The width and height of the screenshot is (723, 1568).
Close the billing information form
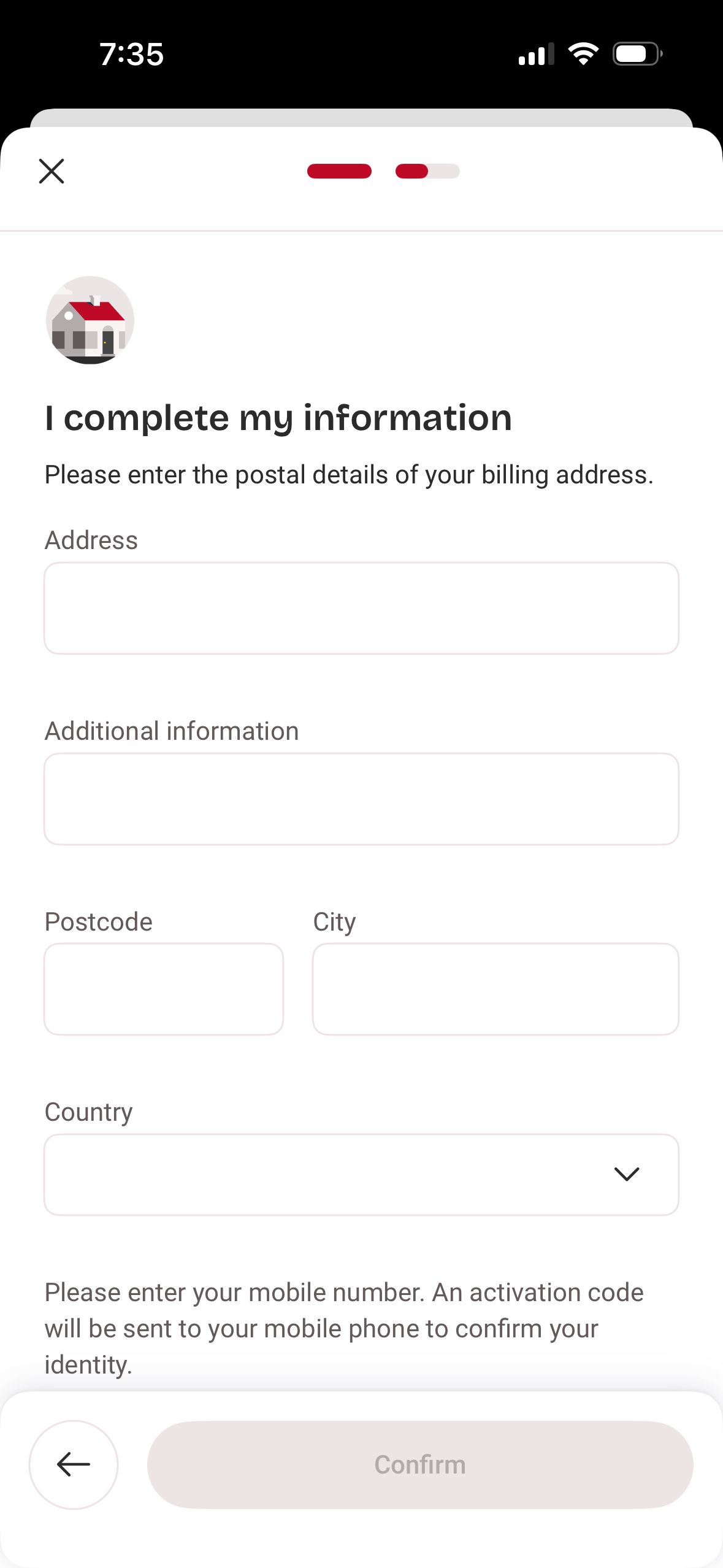point(52,171)
